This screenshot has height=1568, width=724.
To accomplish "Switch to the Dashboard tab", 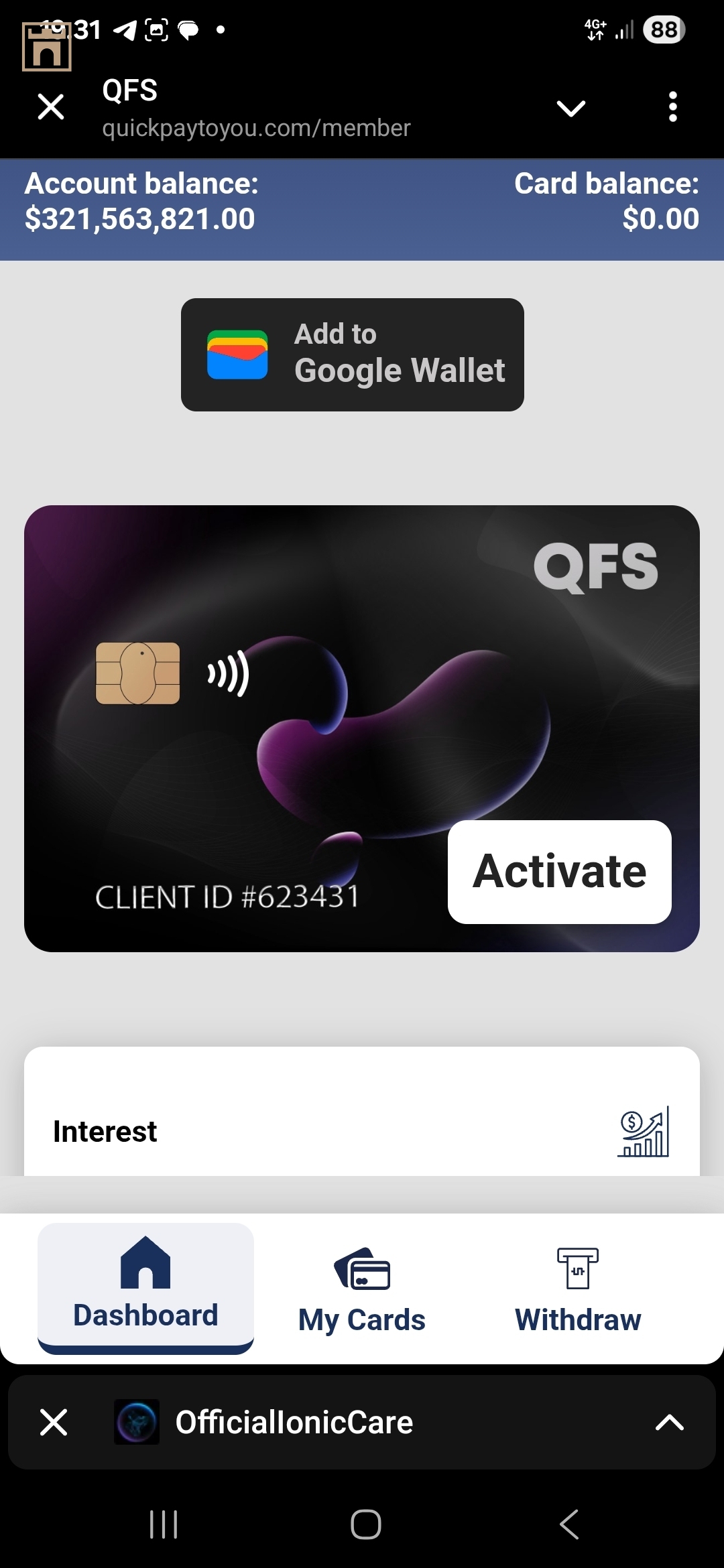I will (145, 1288).
